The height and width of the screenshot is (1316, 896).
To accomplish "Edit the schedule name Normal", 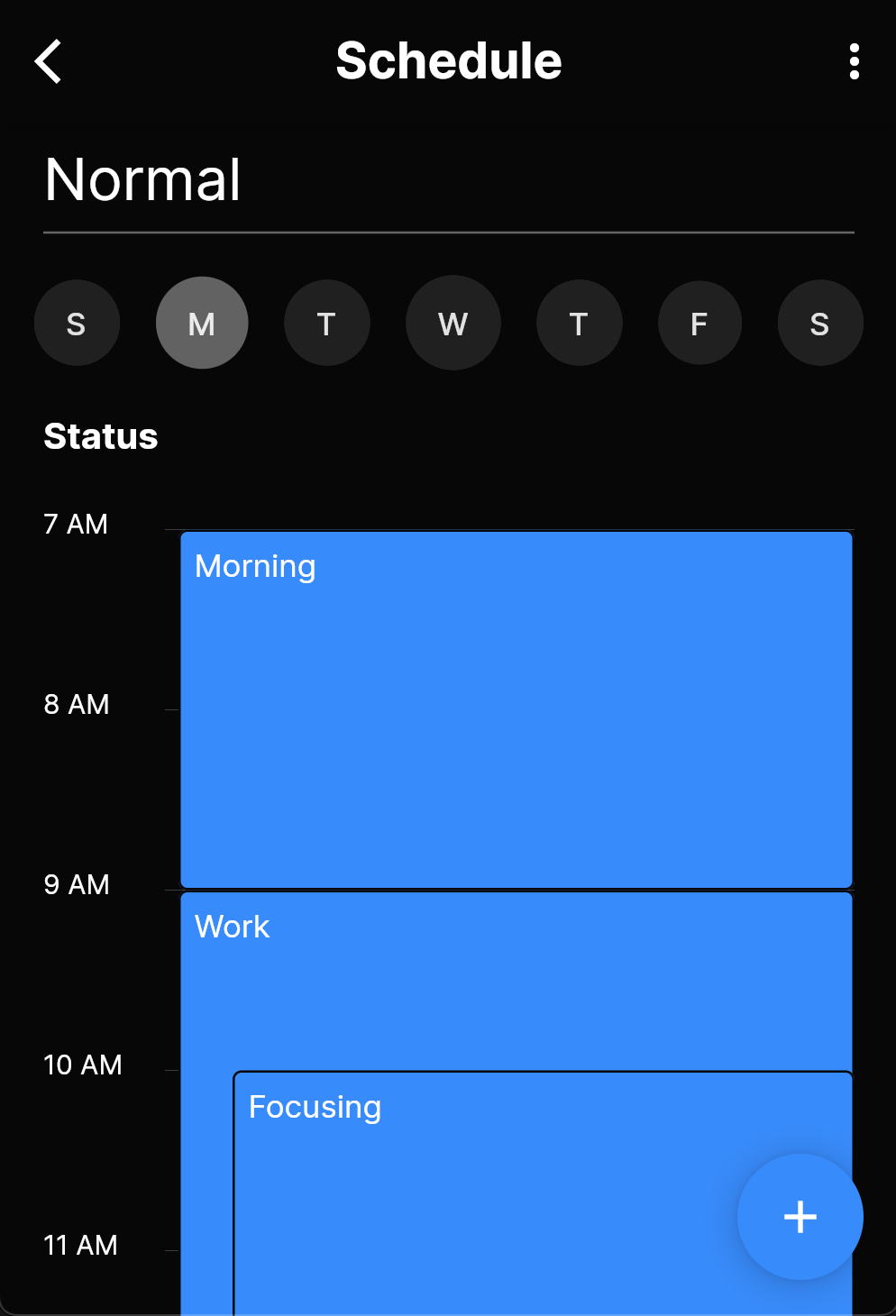I will pyautogui.click(x=142, y=180).
